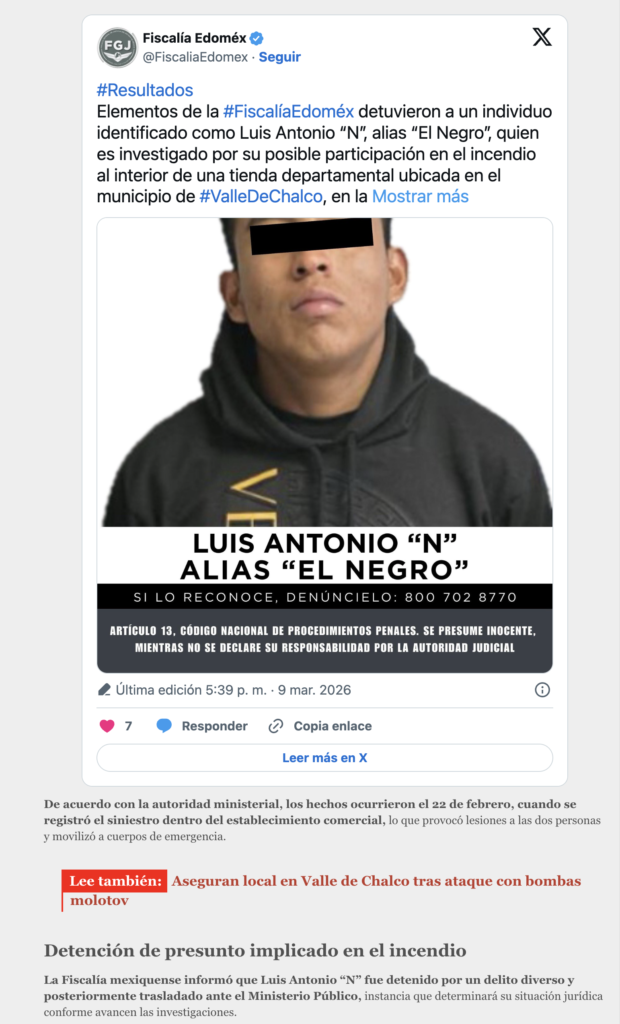This screenshot has width=620, height=1024.
Task: Expand the tweet with Mostrar más
Action: [420, 196]
